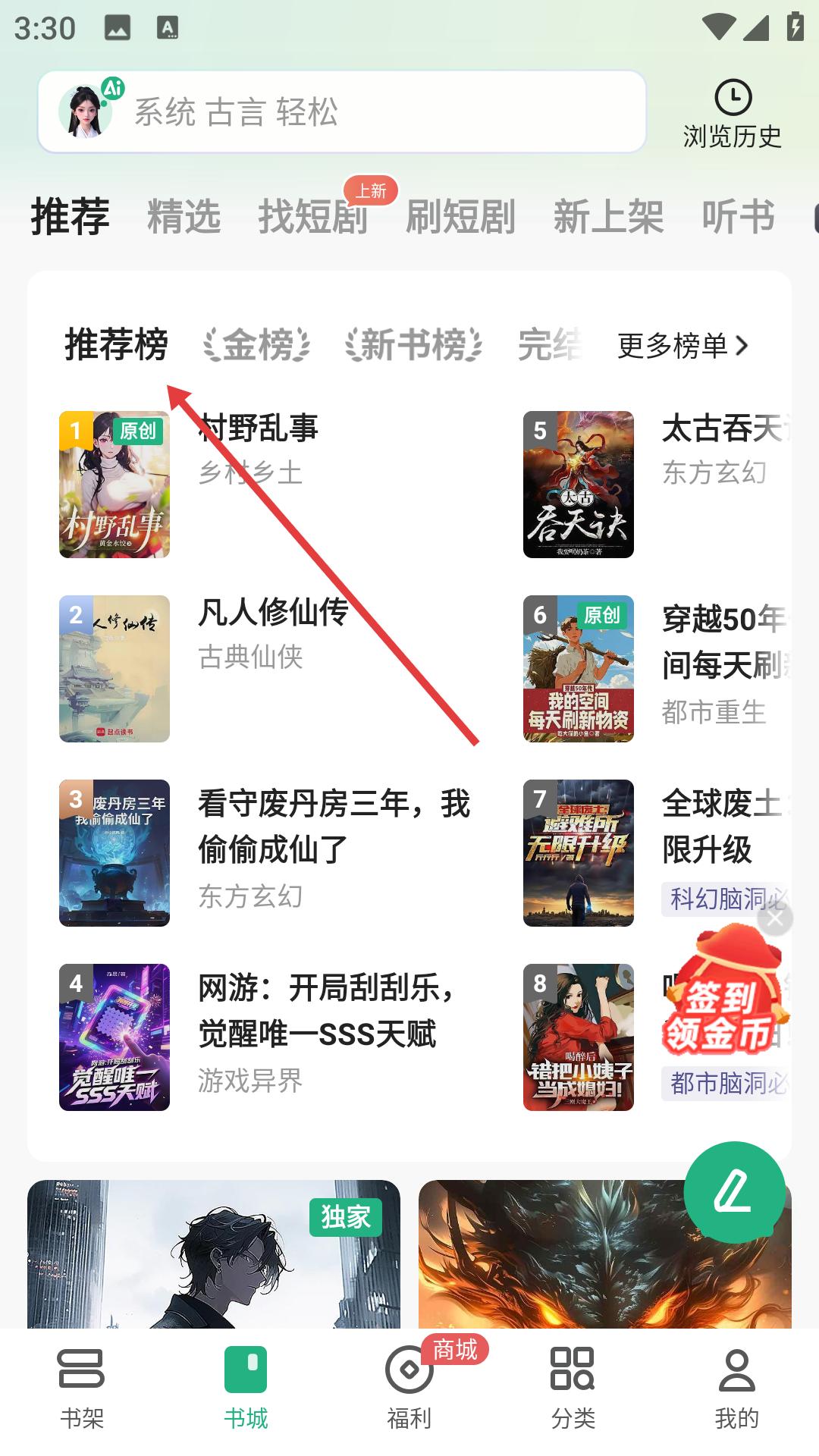The height and width of the screenshot is (1456, 819).
Task: Open the book 凡人修仙传
Action: (273, 613)
